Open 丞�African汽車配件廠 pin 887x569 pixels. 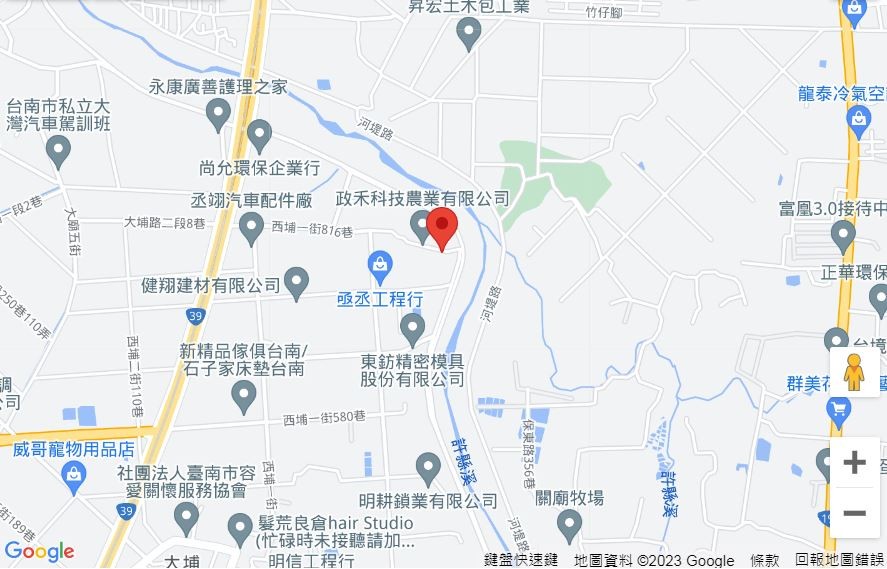click(x=253, y=228)
